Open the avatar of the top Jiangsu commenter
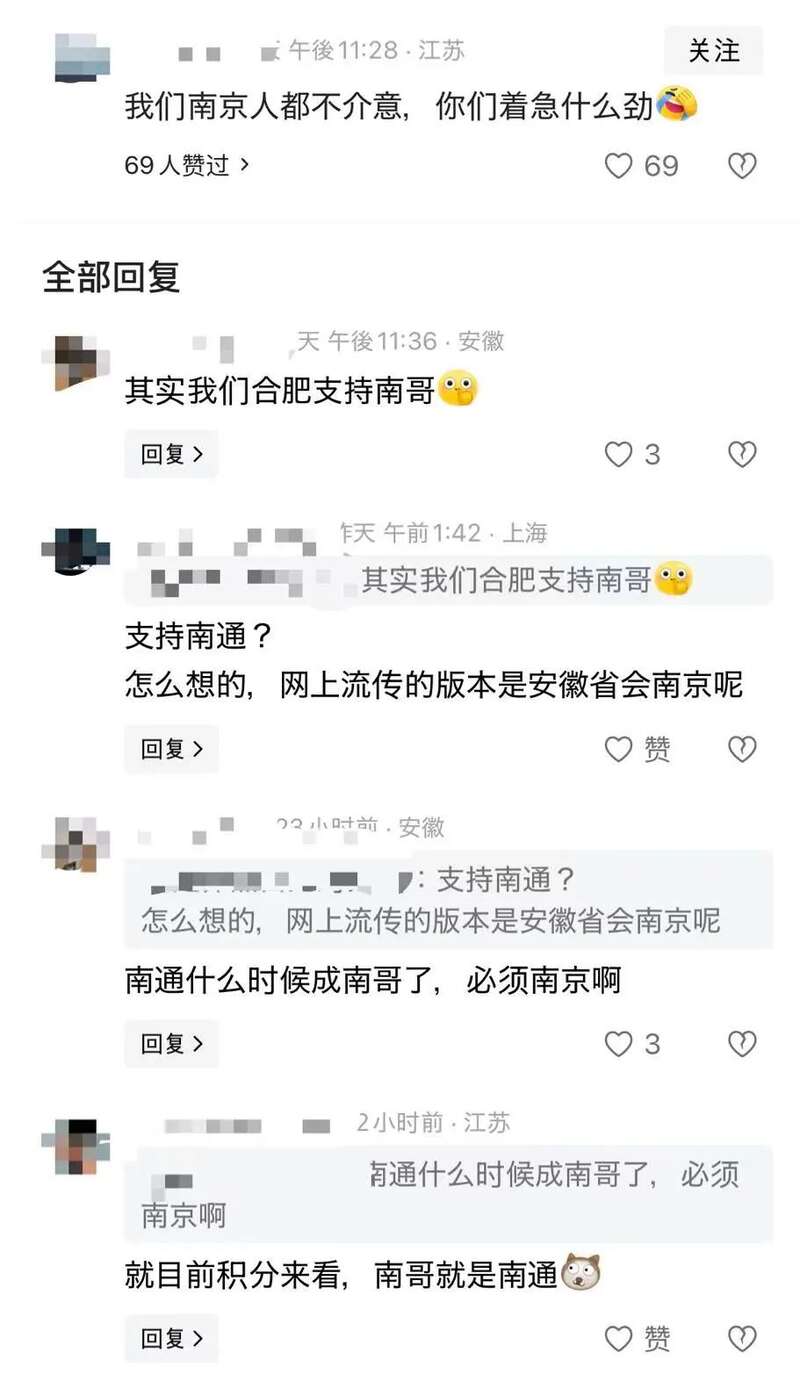The width and height of the screenshot is (800, 1374). click(80, 57)
